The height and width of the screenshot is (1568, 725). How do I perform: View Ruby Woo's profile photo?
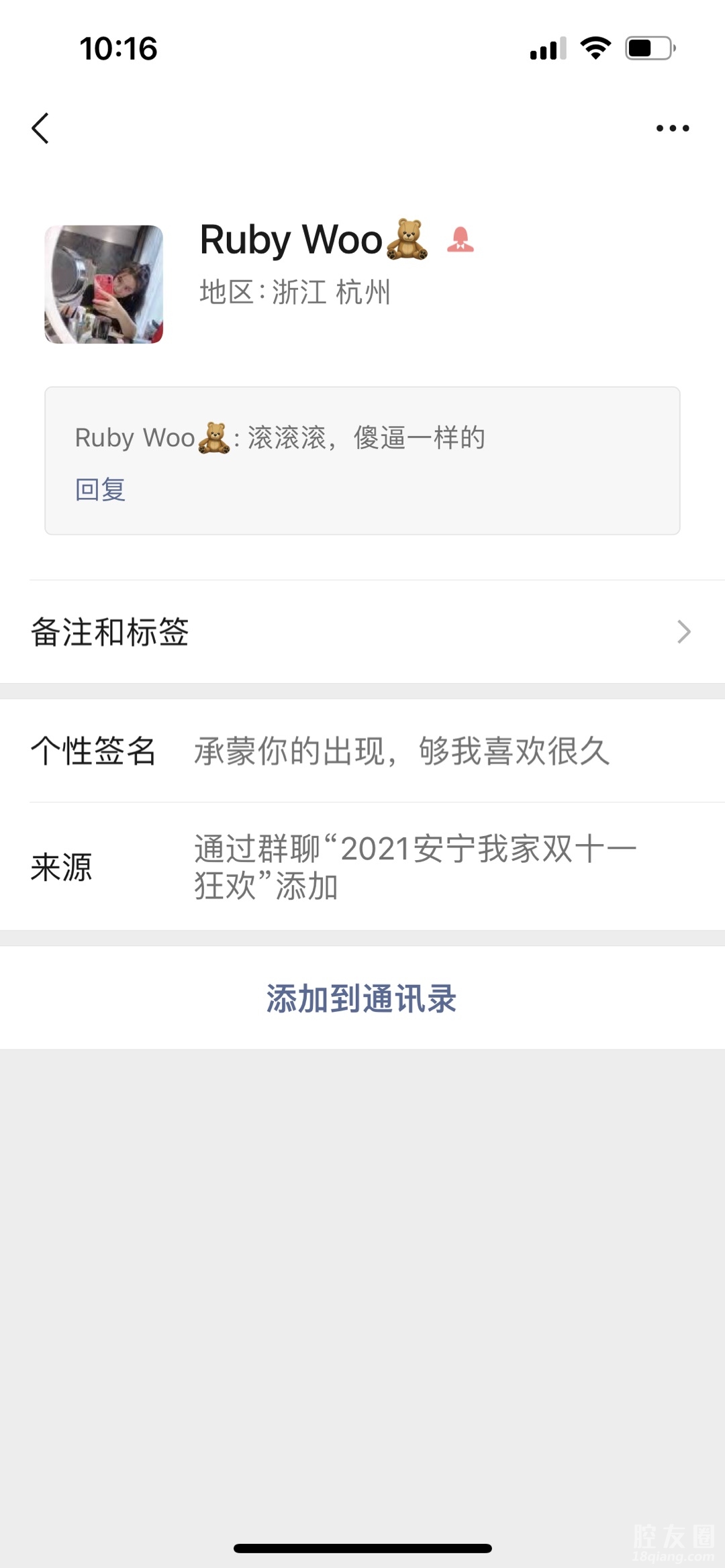104,284
